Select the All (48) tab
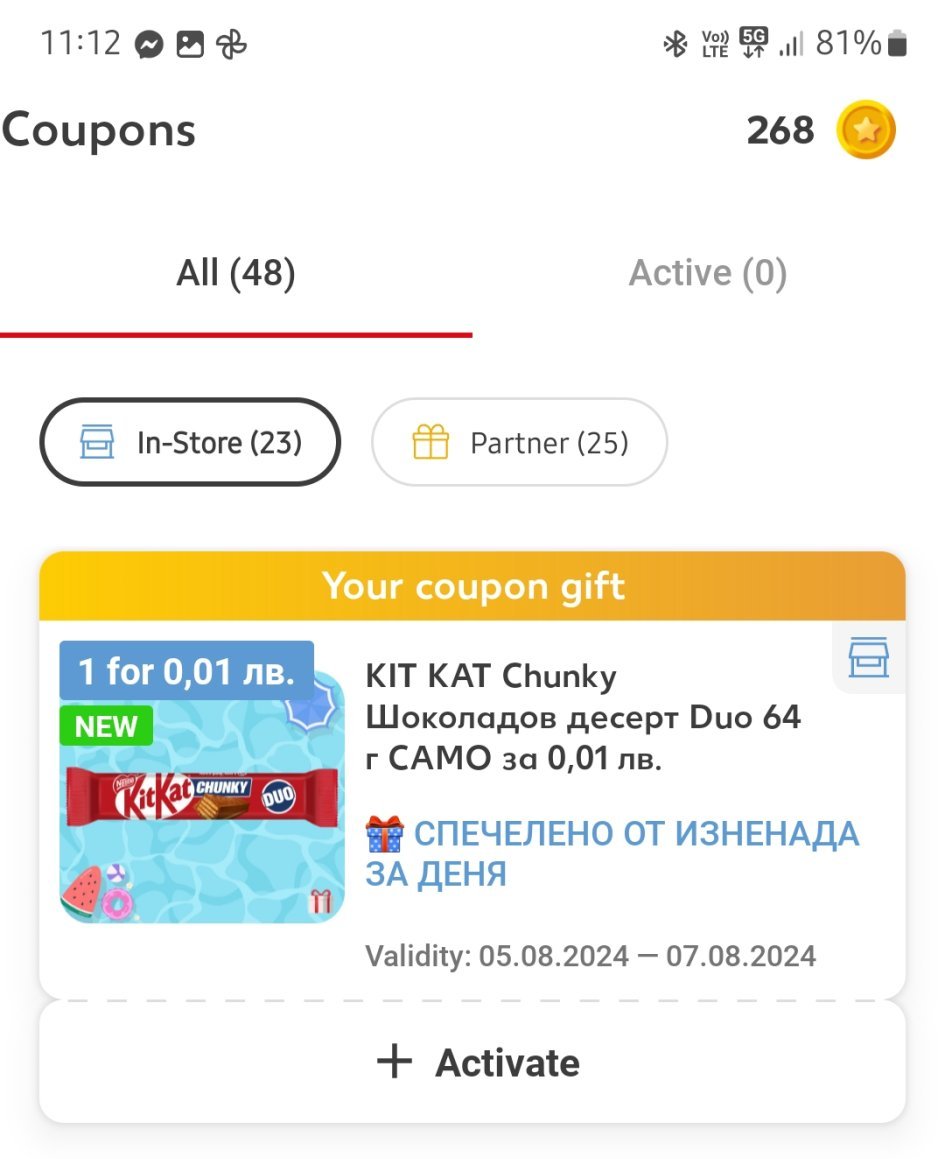This screenshot has width=945, height=1159. click(236, 273)
